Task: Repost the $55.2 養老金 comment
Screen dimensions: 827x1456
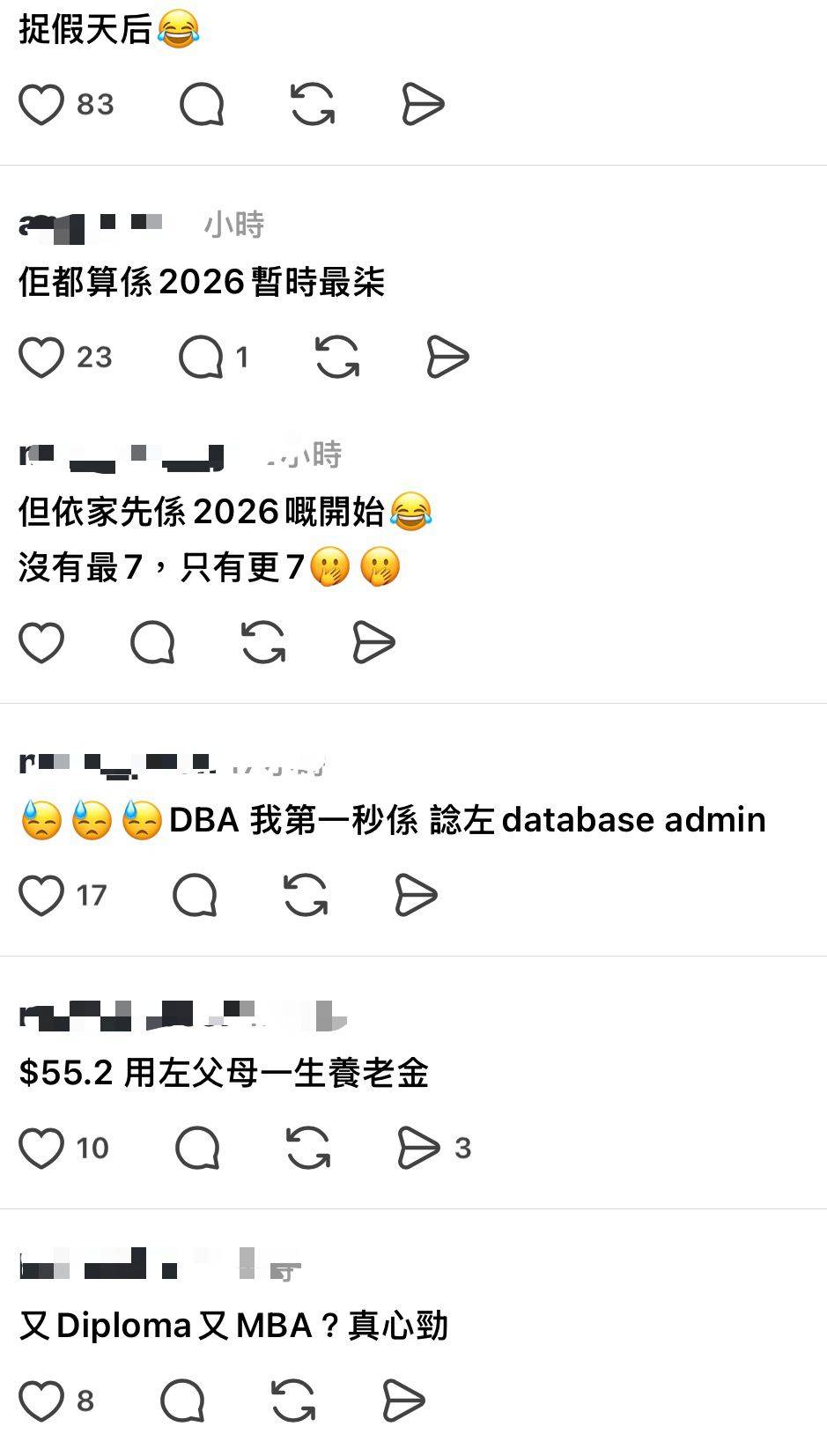Action: coord(308,1149)
